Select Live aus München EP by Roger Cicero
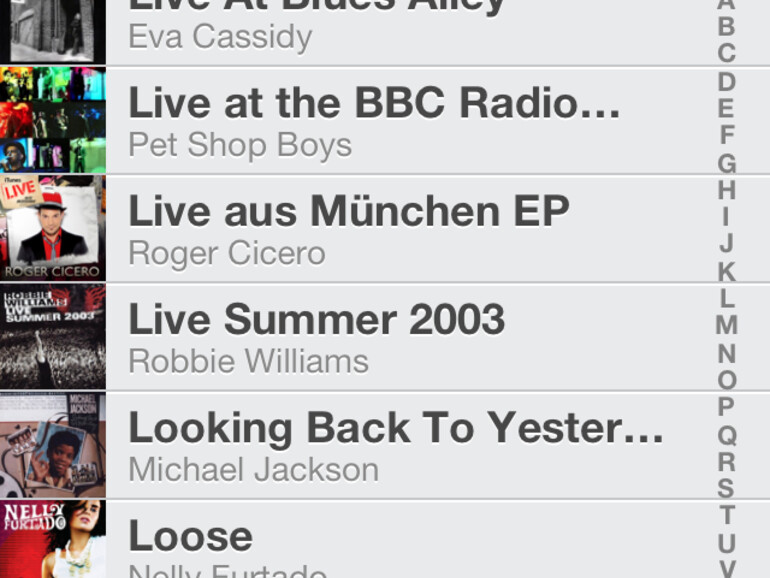 point(380,229)
